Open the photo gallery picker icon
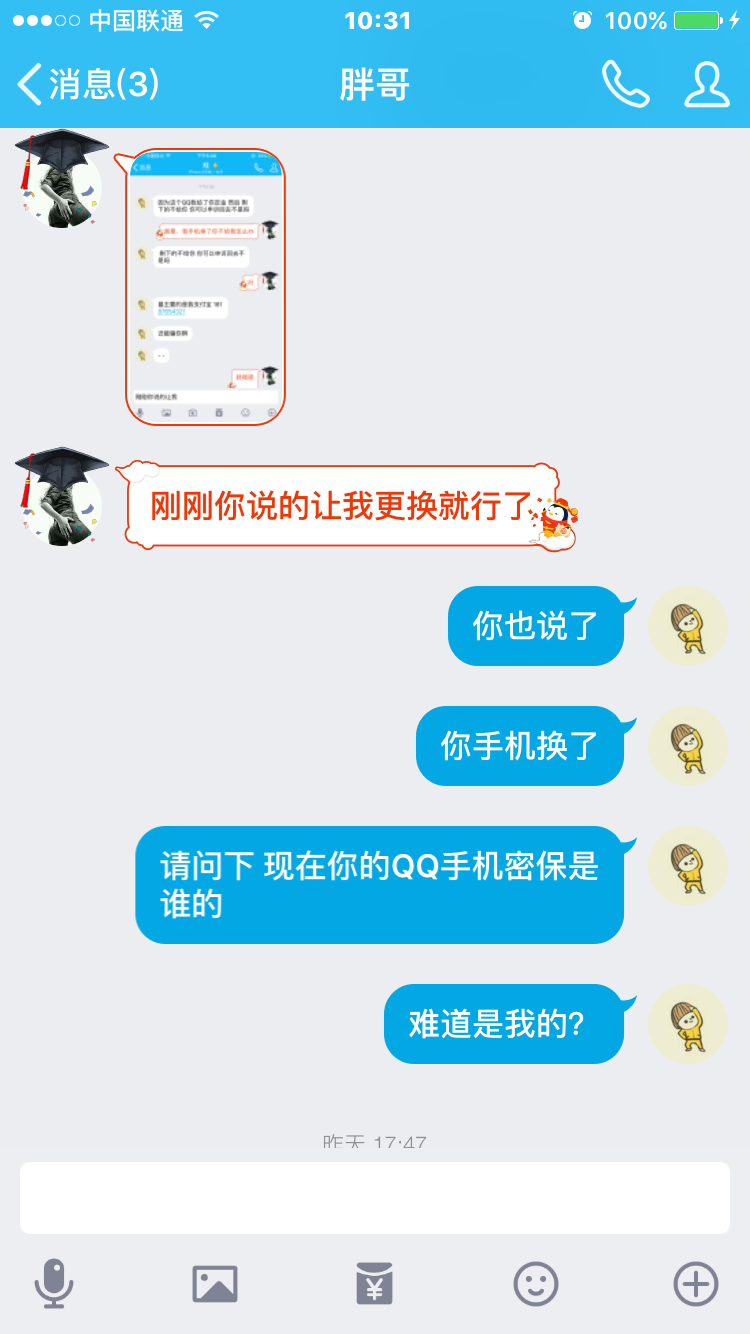This screenshot has width=750, height=1334. [215, 1284]
